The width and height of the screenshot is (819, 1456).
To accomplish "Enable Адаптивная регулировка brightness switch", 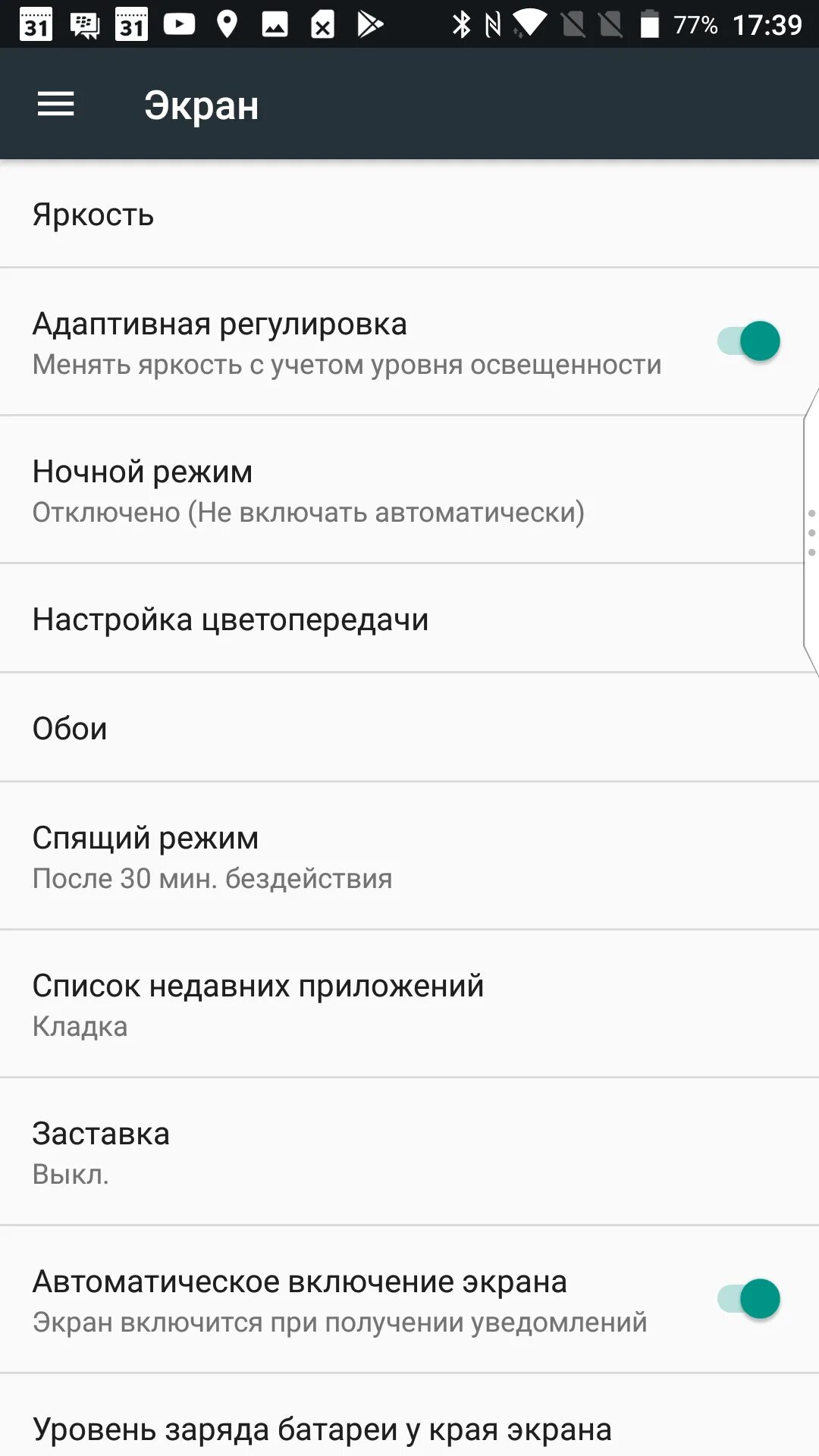I will click(749, 341).
